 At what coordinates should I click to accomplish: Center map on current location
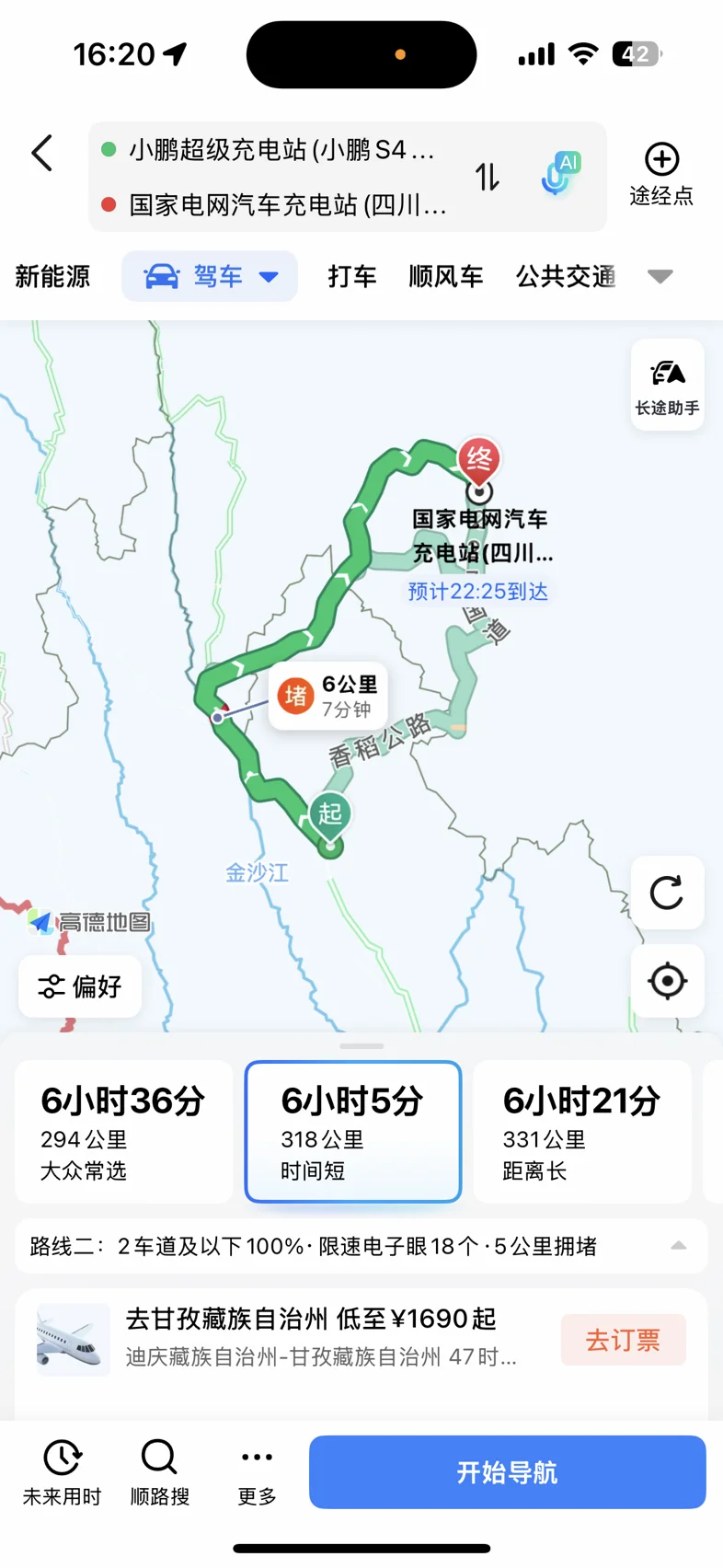tap(668, 981)
